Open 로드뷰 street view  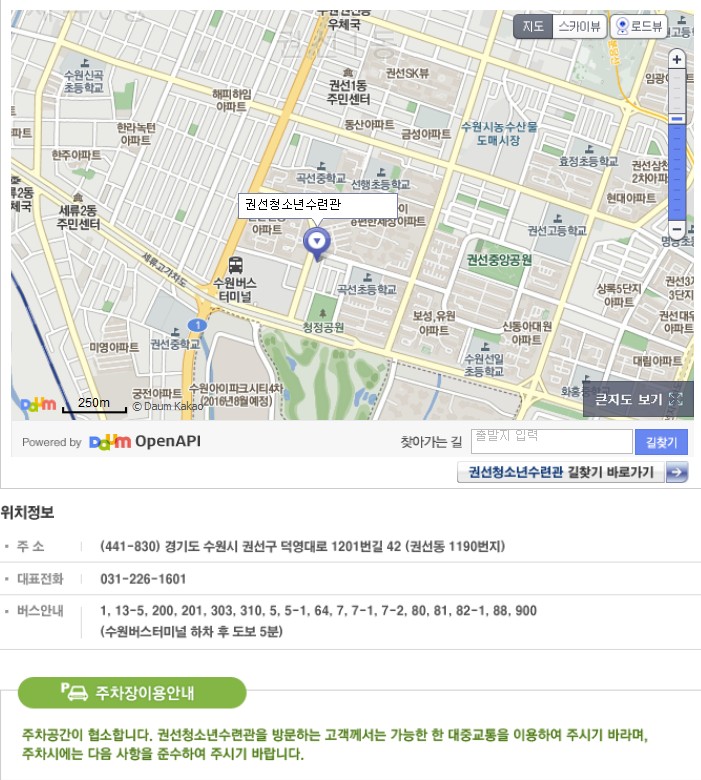[x=639, y=27]
